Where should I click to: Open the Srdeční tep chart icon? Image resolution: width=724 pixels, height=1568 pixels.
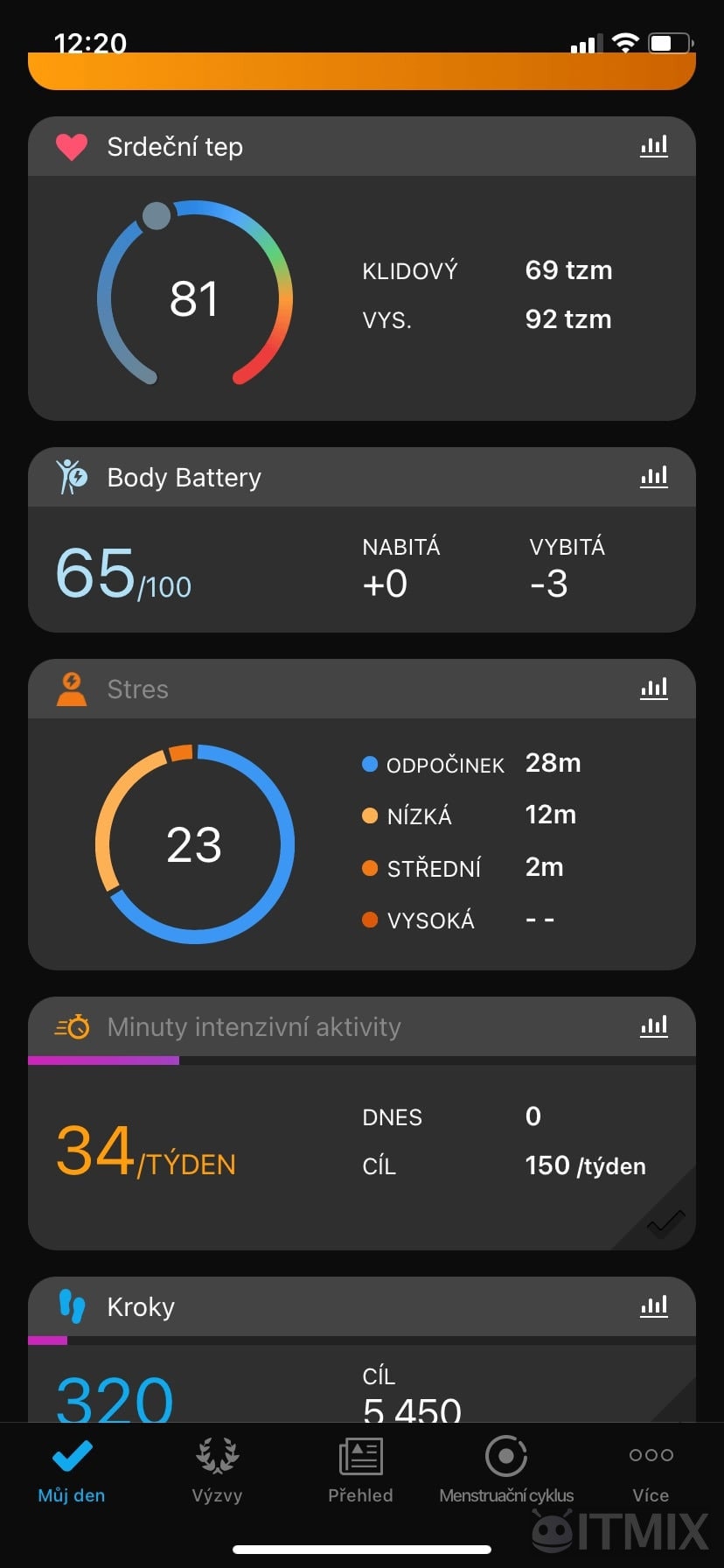pyautogui.click(x=653, y=146)
